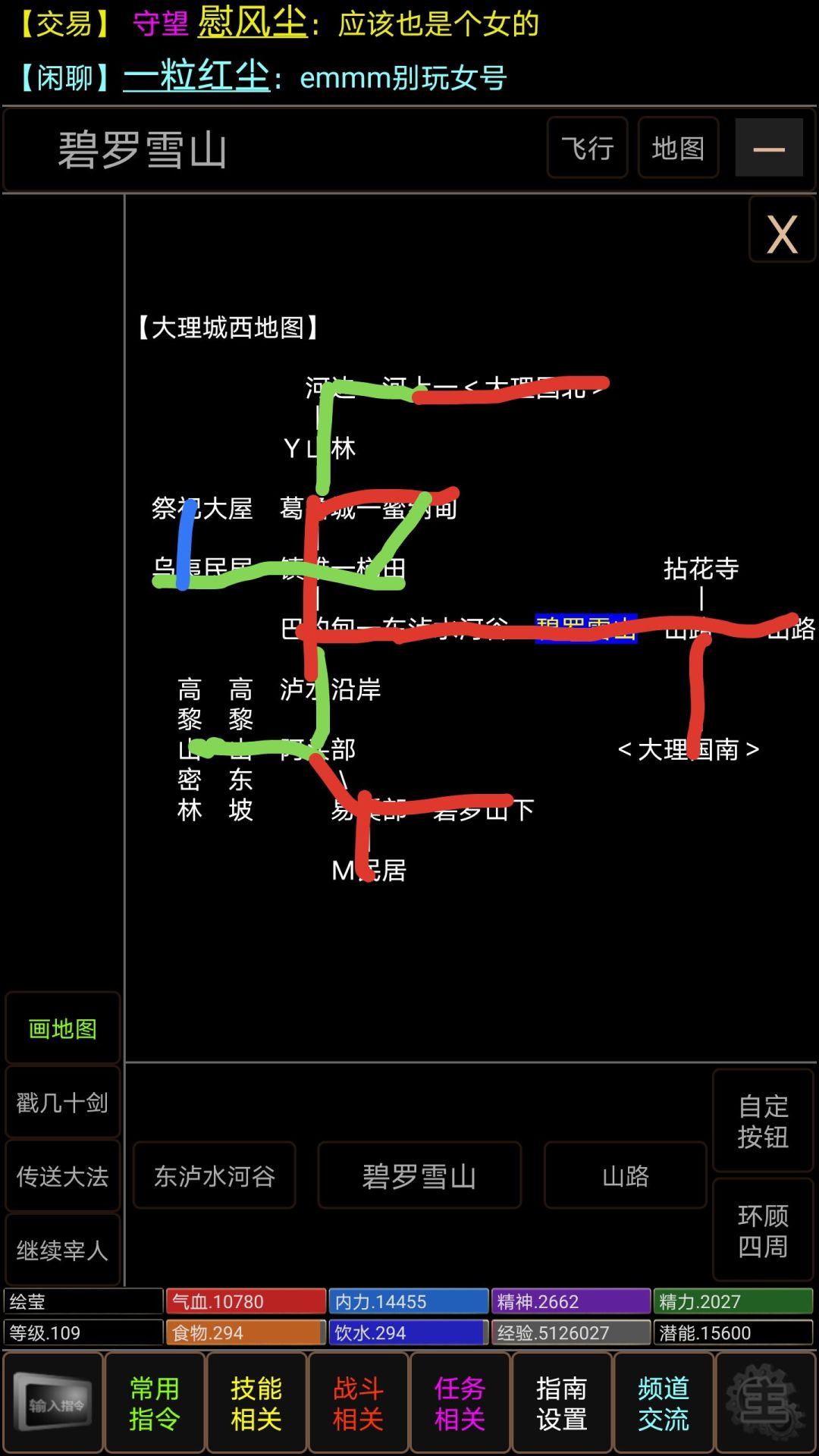Screen dimensions: 819x1456
Task: Tap the 飞行 flight button
Action: 587,149
